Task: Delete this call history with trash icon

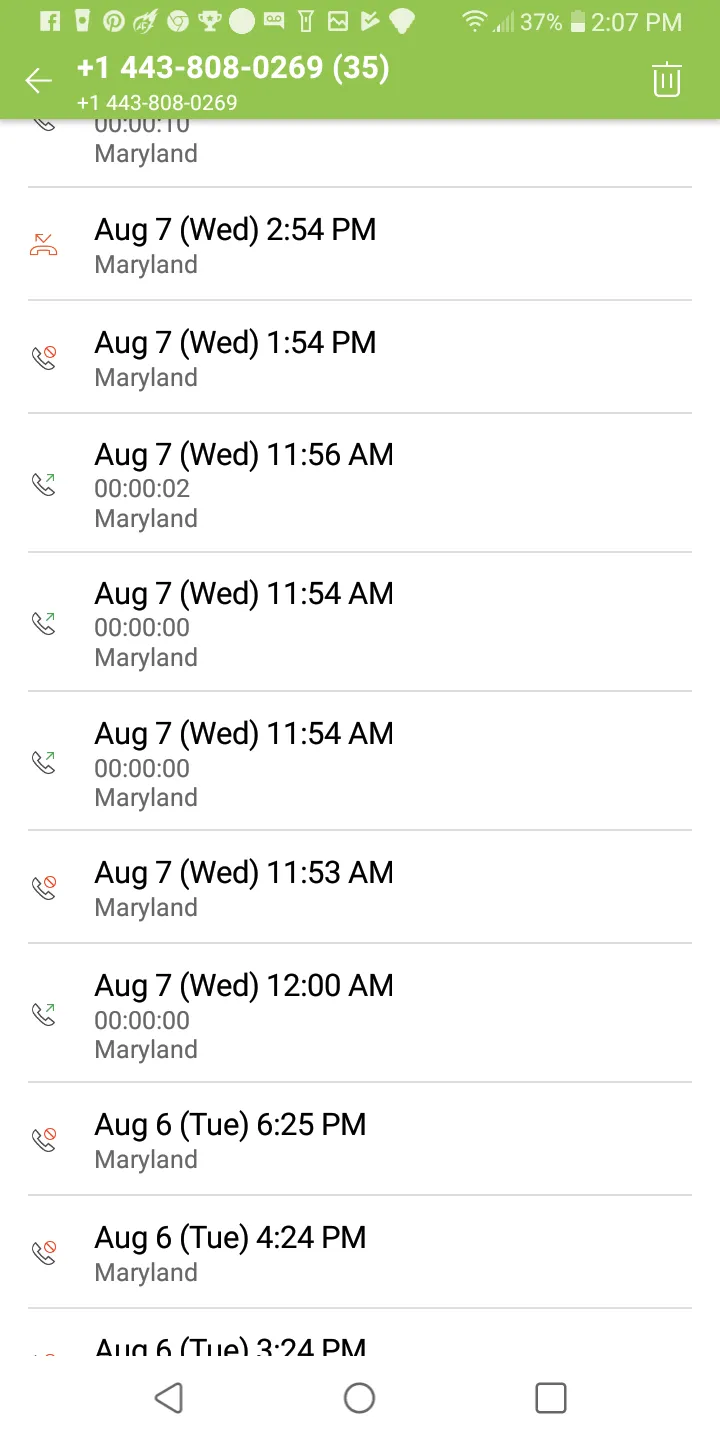Action: (x=666, y=81)
